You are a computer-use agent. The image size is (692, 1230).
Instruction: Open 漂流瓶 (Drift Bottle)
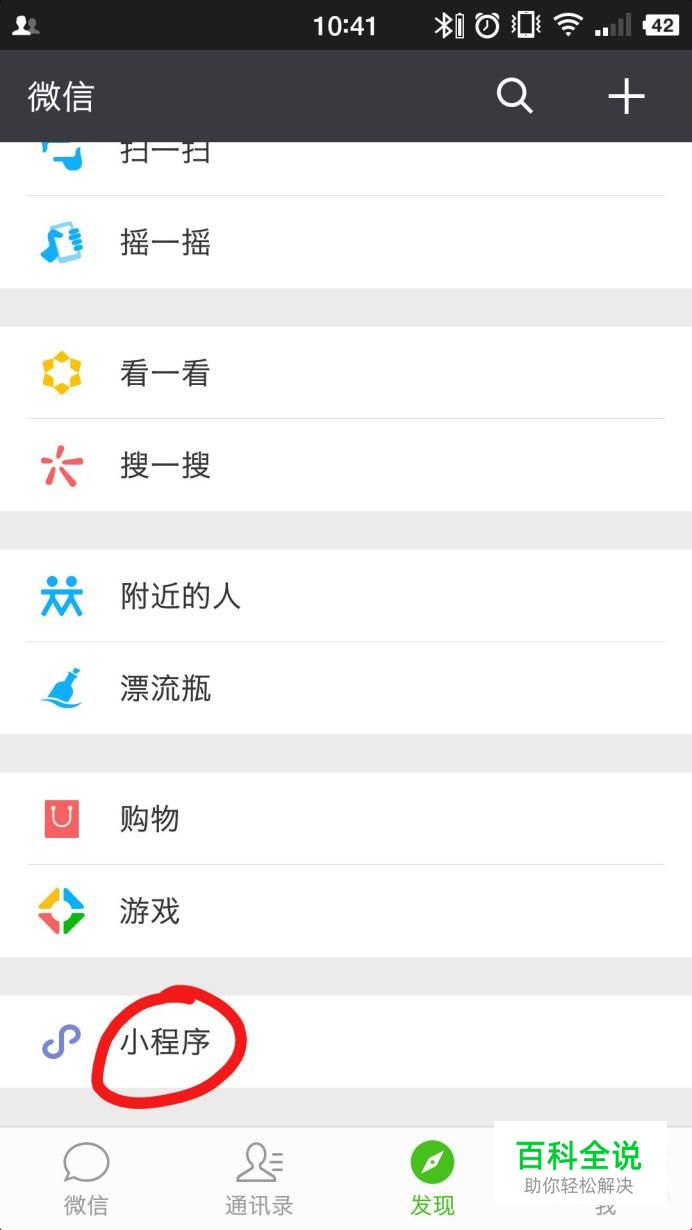(345, 689)
